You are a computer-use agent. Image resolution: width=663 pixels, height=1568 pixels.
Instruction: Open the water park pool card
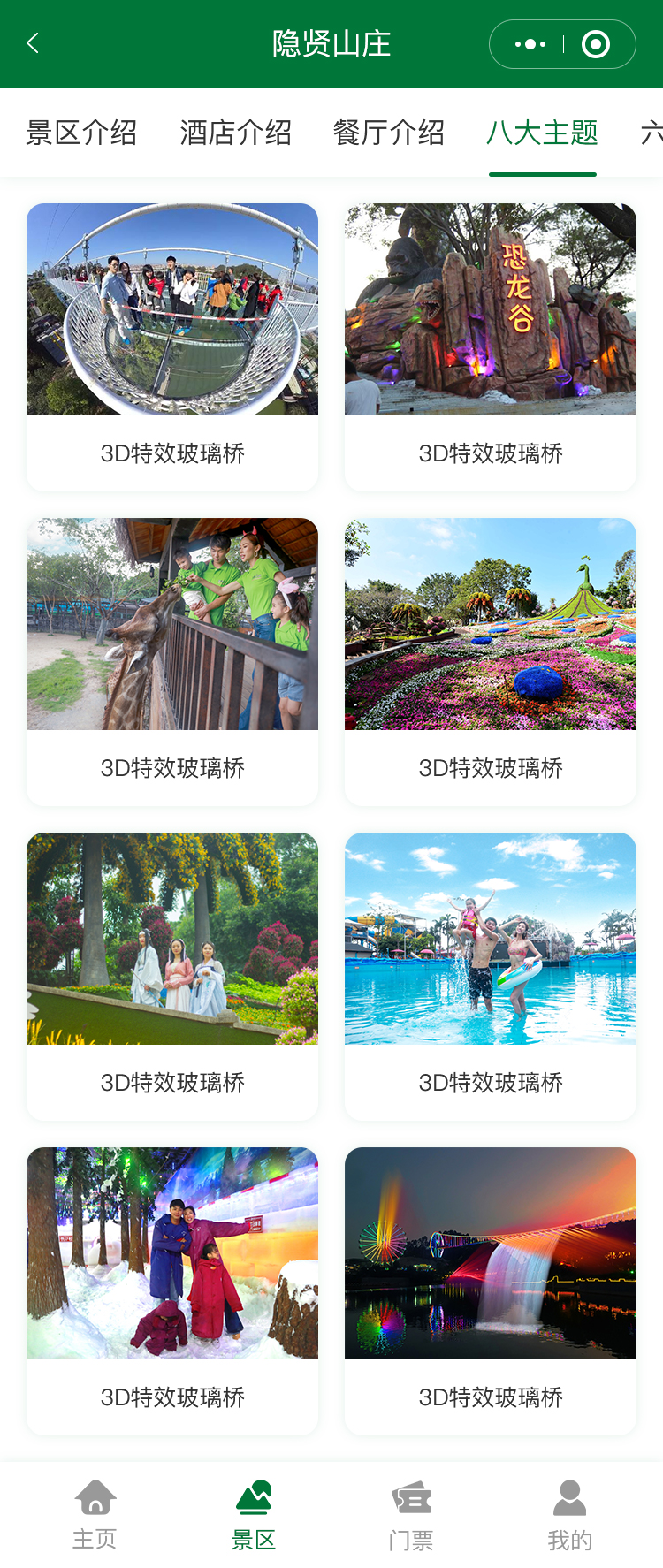point(491,975)
